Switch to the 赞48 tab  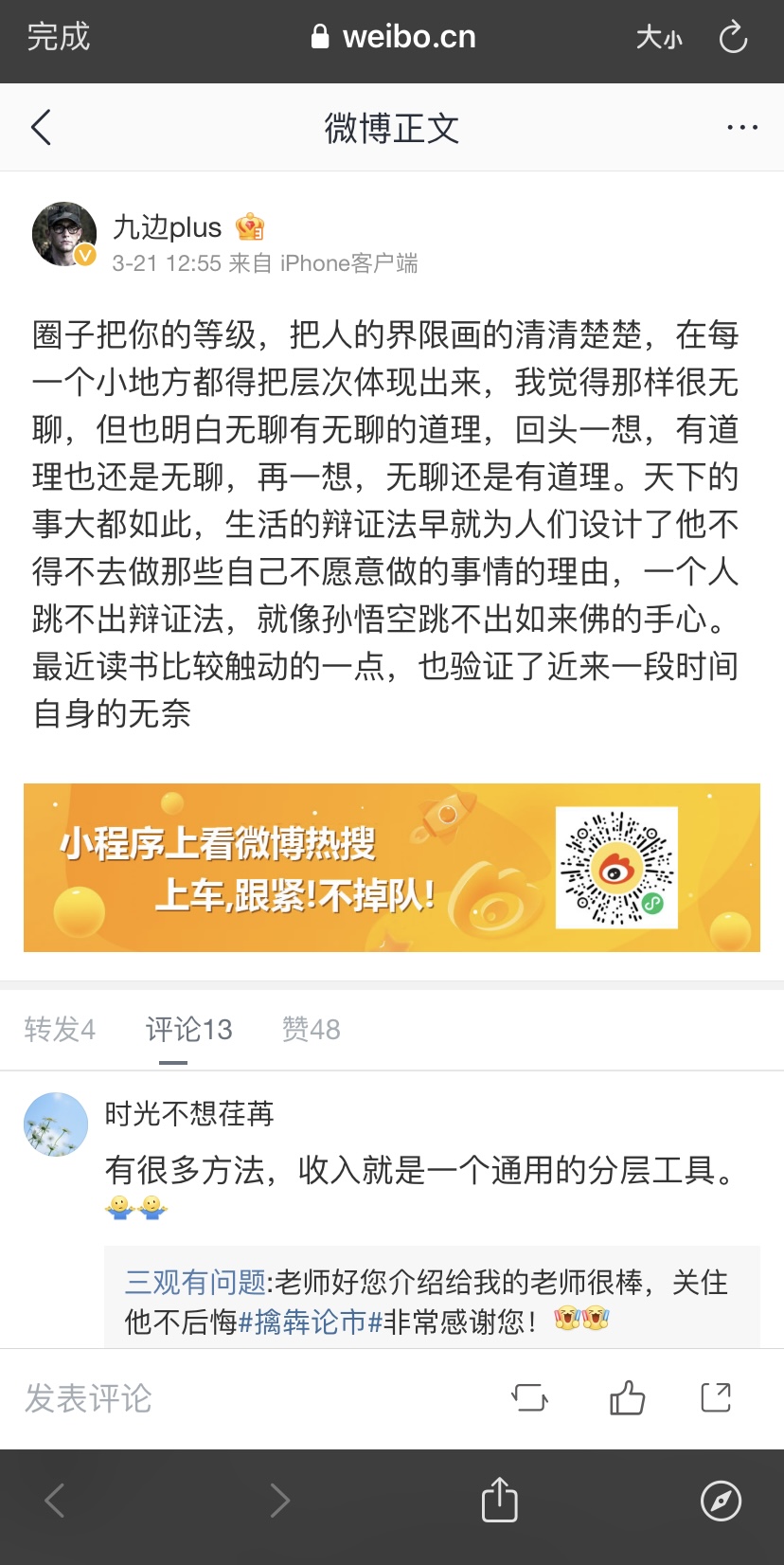click(x=311, y=1029)
